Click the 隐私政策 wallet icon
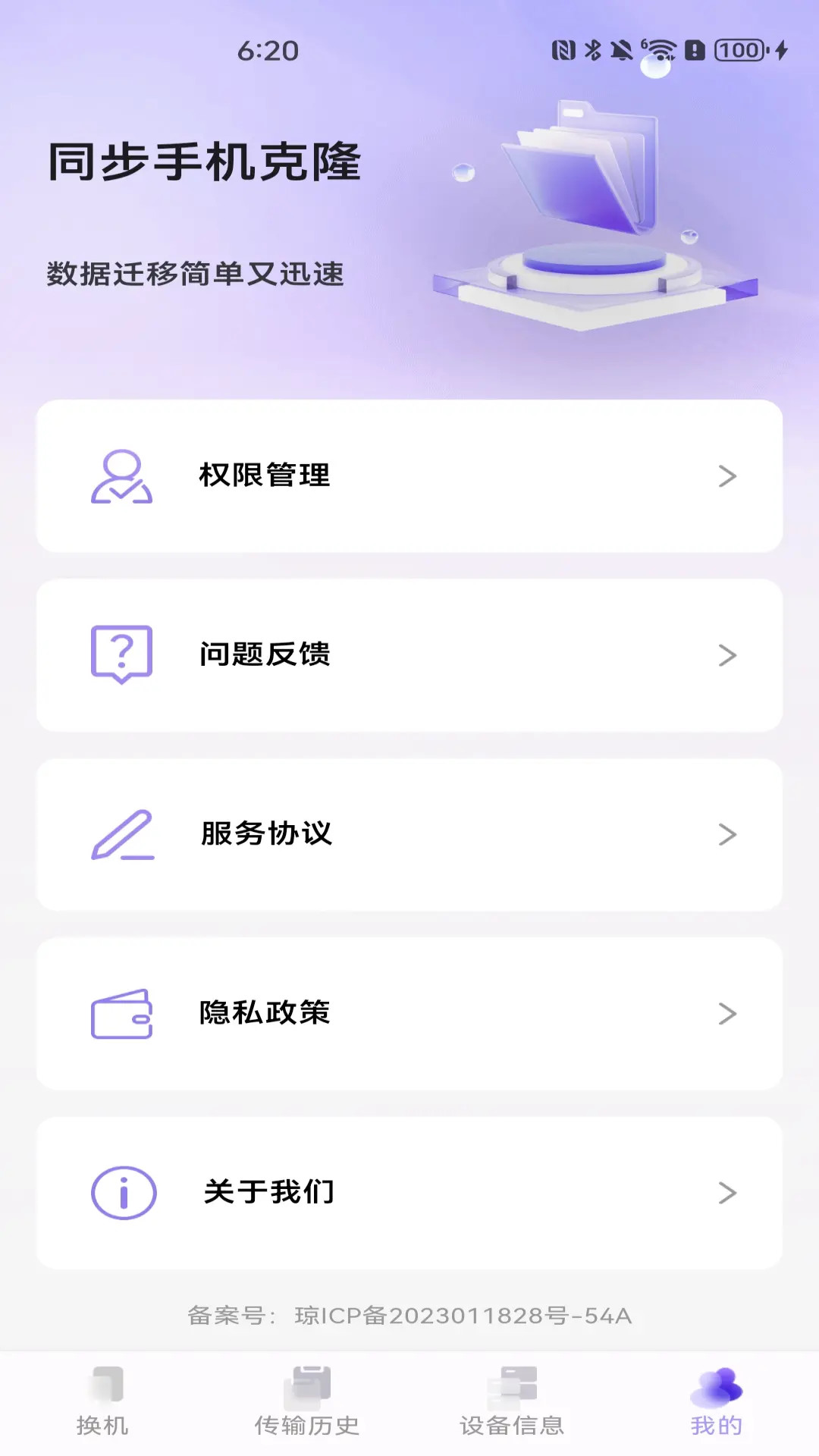The height and width of the screenshot is (1456, 819). (121, 1012)
